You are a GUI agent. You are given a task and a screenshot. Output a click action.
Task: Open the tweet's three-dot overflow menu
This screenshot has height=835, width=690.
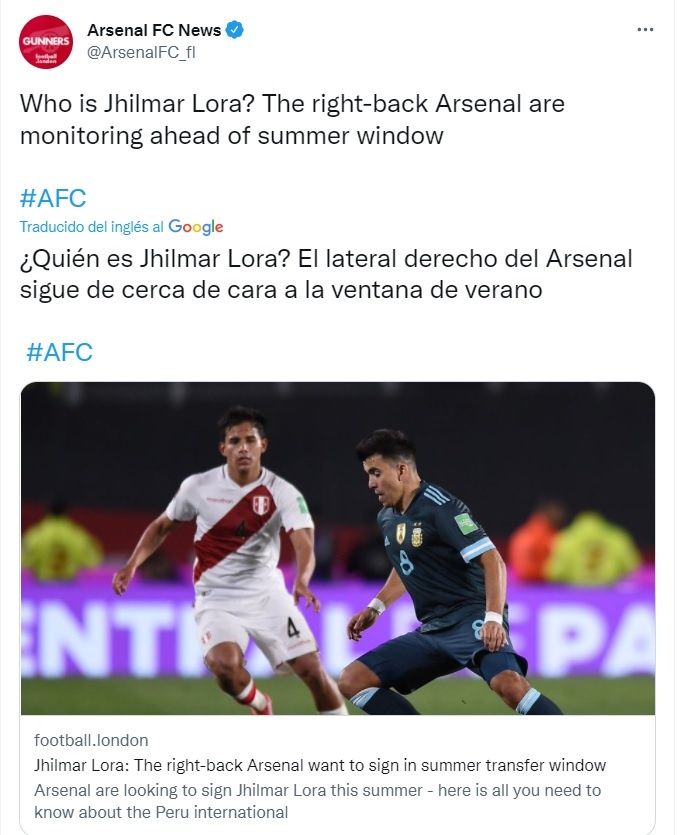646,30
